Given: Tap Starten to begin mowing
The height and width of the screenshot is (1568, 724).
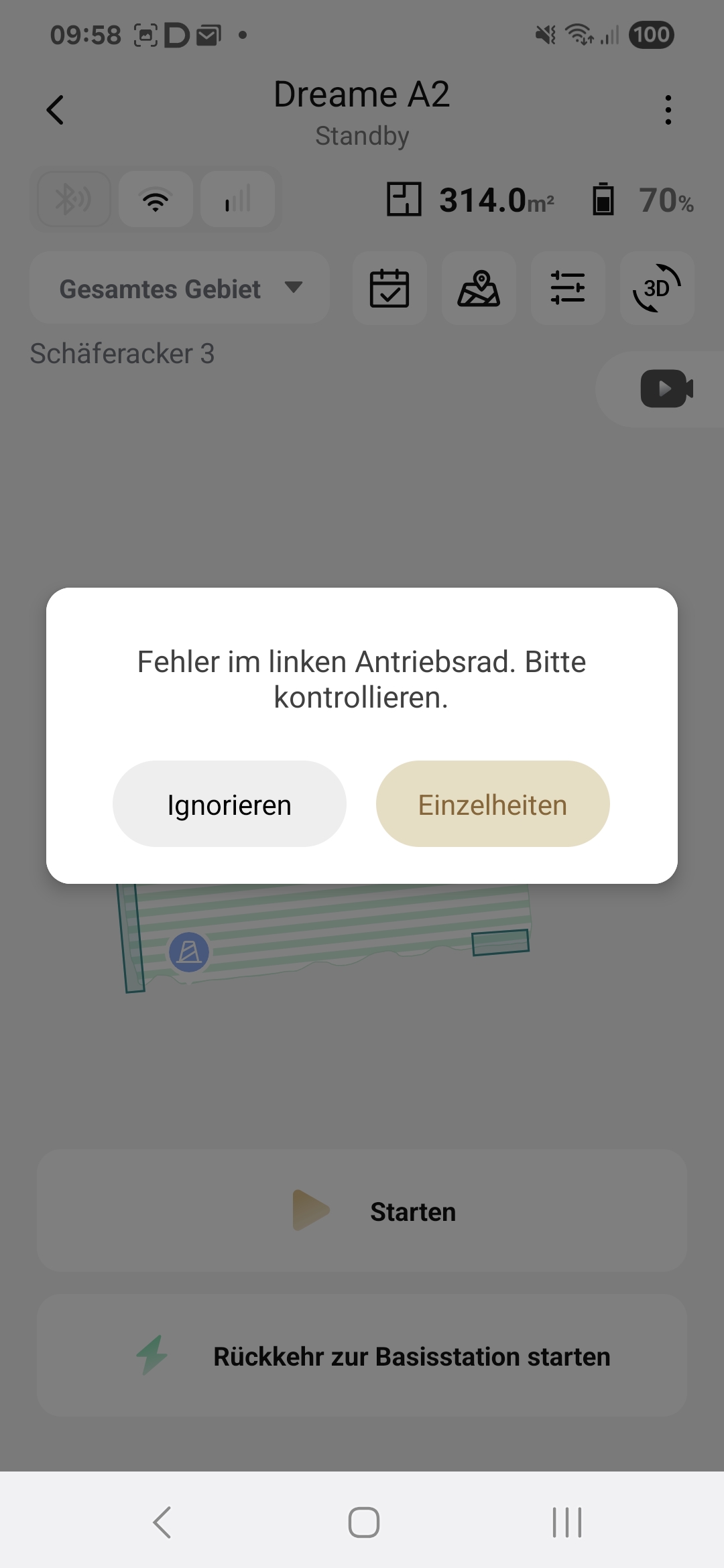Looking at the screenshot, I should [x=362, y=1212].
